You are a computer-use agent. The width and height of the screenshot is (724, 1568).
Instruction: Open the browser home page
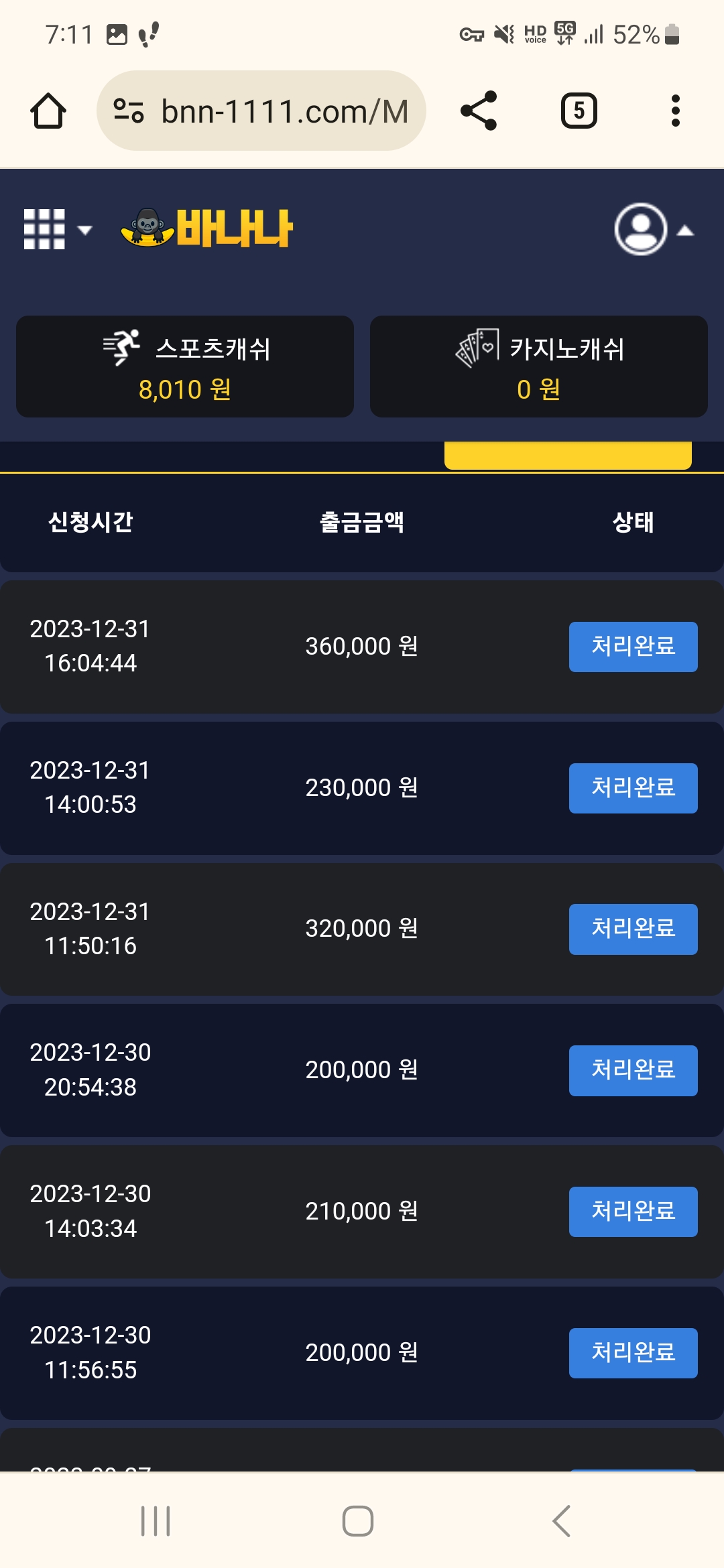[48, 111]
